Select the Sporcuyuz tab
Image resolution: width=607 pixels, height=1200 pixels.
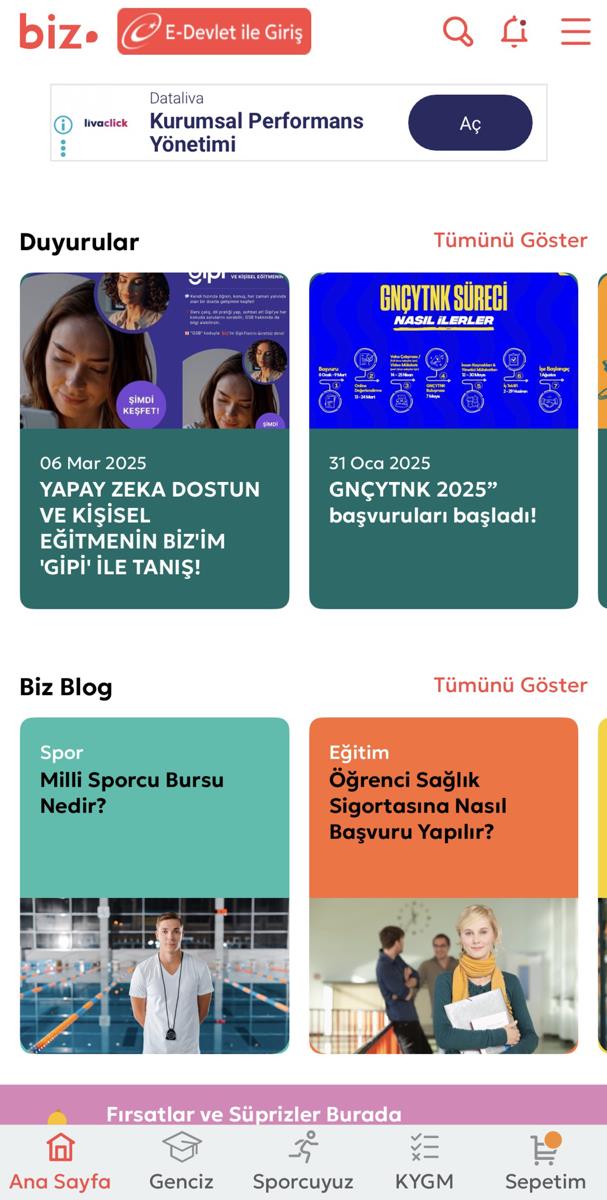(303, 1162)
